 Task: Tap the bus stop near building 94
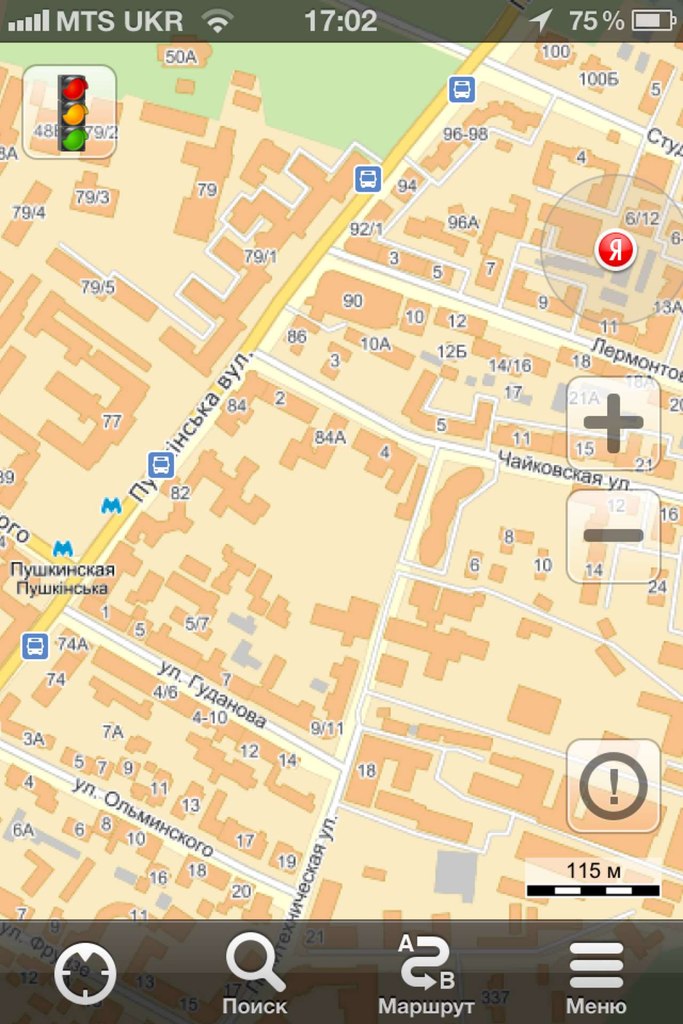[368, 180]
